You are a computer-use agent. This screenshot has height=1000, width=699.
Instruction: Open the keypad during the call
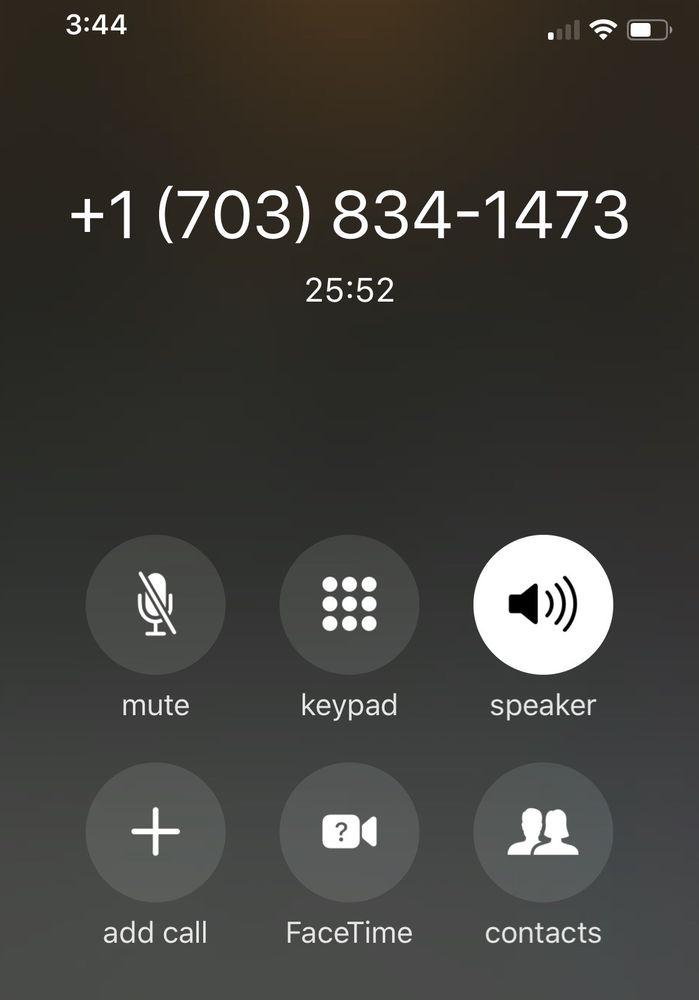coord(349,604)
